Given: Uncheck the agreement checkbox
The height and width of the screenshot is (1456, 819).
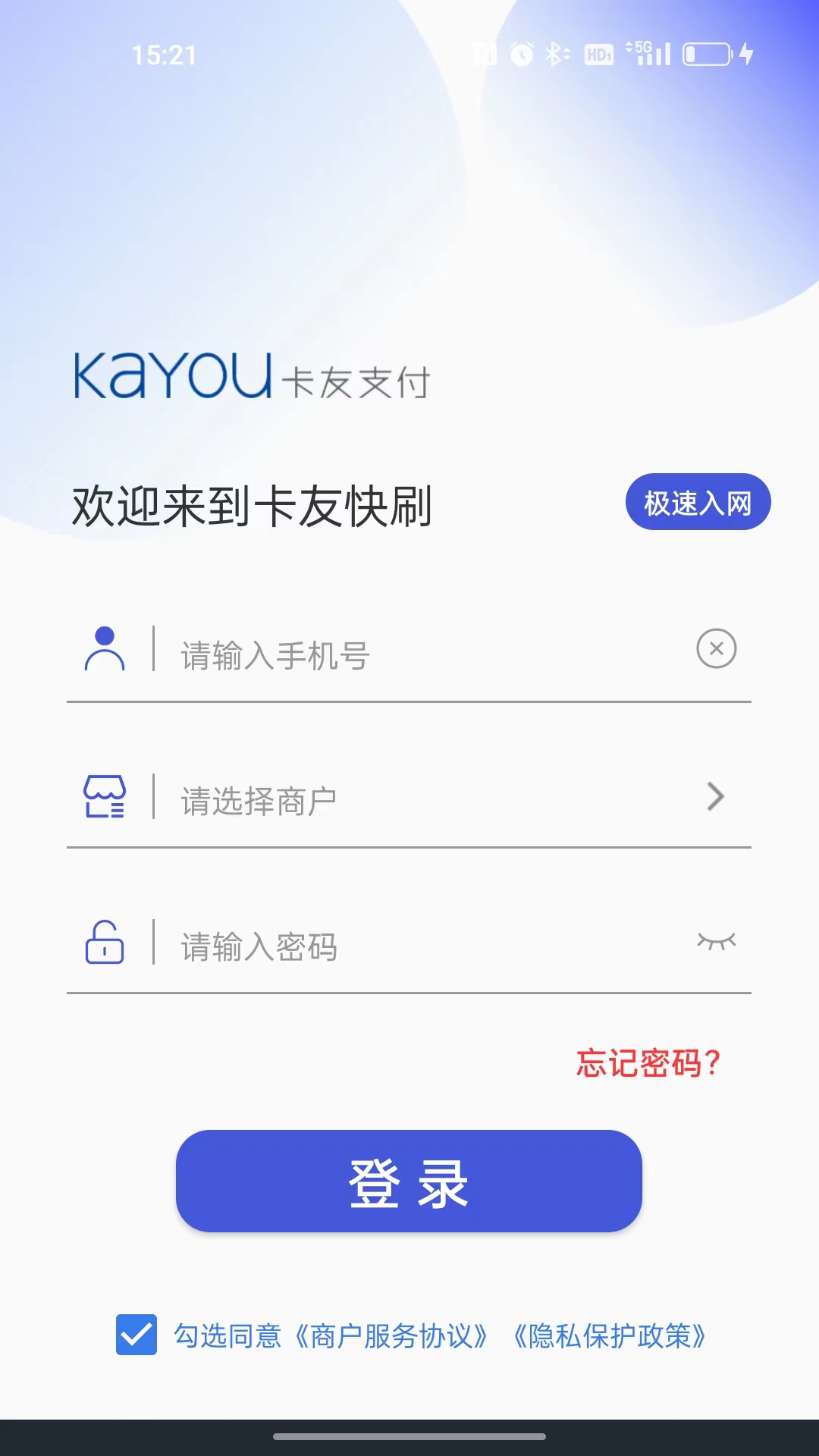Looking at the screenshot, I should click(136, 1335).
